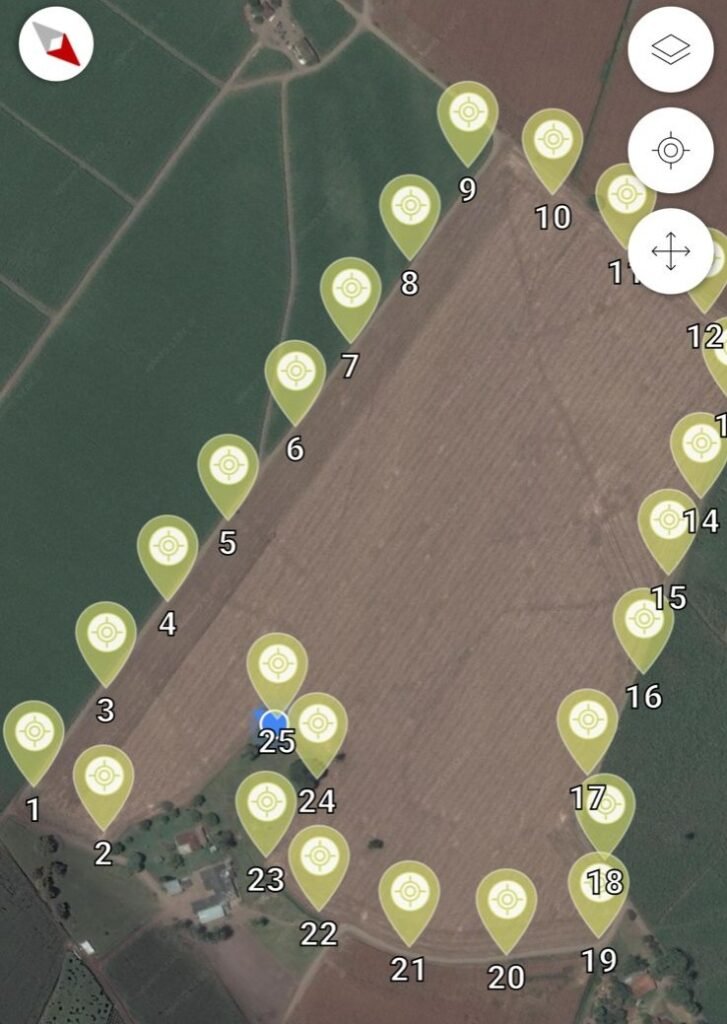This screenshot has width=727, height=1024.
Task: Select waypoint marker 10
Action: point(552,141)
